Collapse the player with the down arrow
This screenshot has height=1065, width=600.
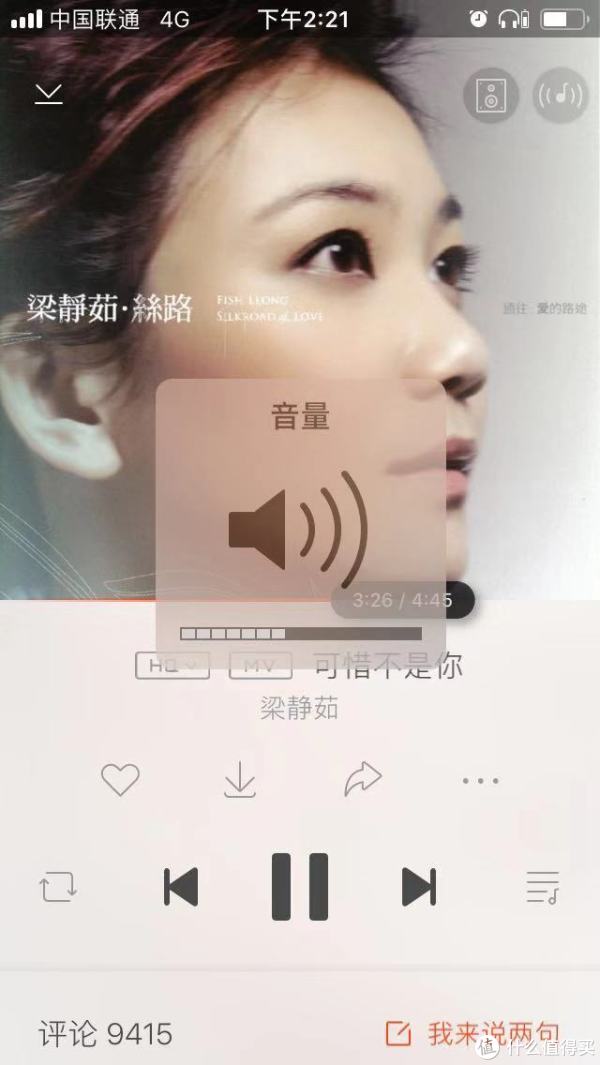tap(48, 94)
